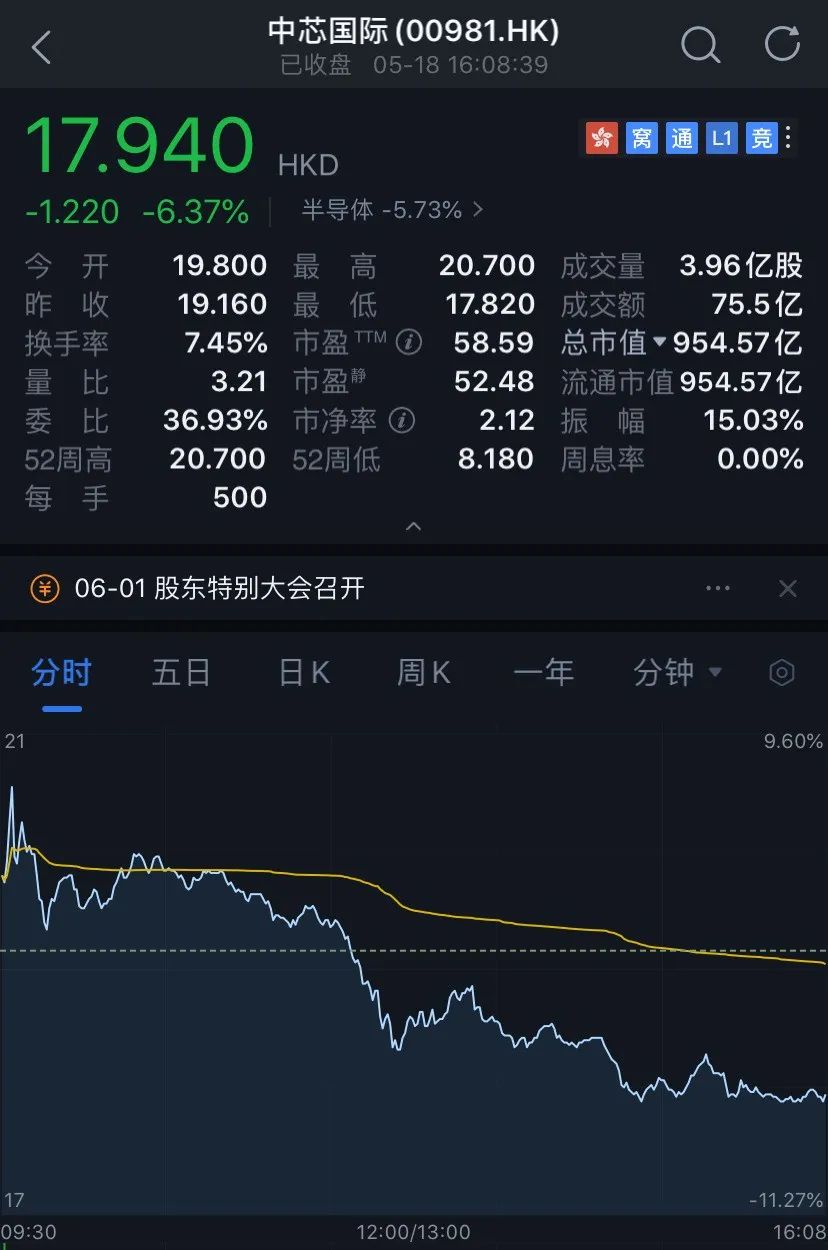Screen dimensions: 828x1250
Task: Open the 股东特别大会召开 event notice
Action: [220, 588]
